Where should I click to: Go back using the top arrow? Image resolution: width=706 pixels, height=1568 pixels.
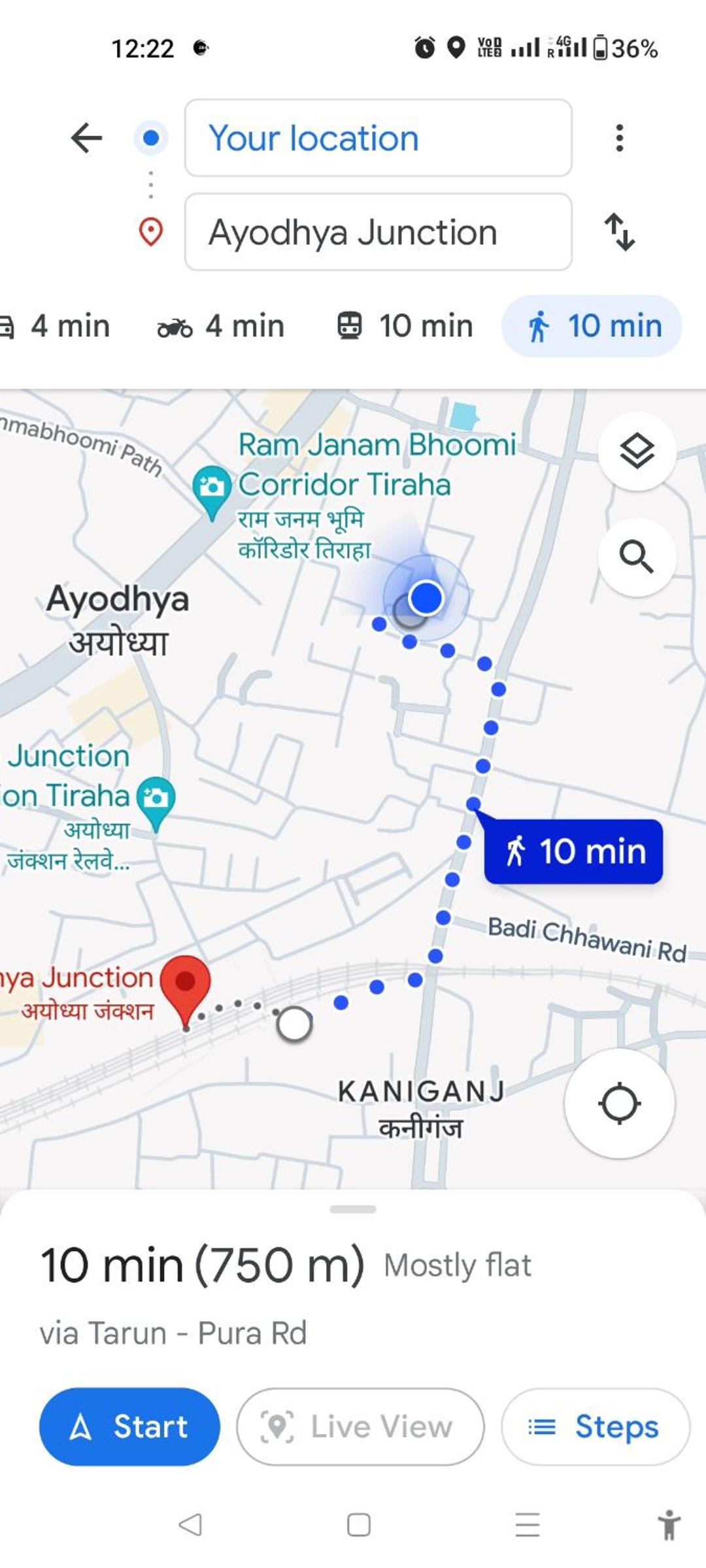86,138
